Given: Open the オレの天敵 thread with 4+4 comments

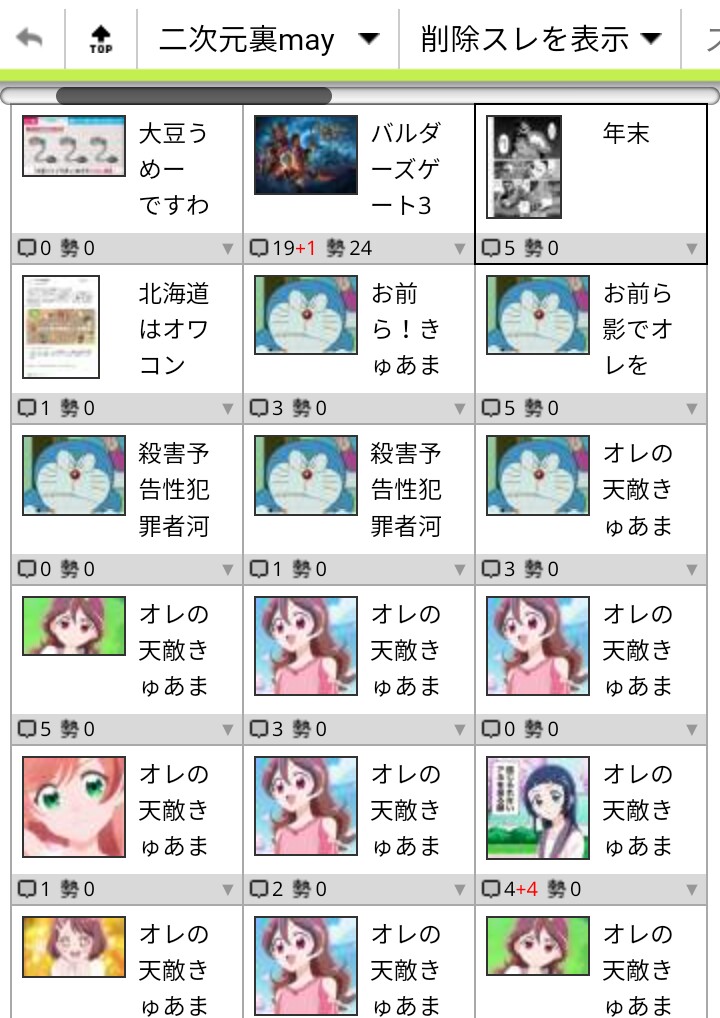Looking at the screenshot, I should 590,810.
